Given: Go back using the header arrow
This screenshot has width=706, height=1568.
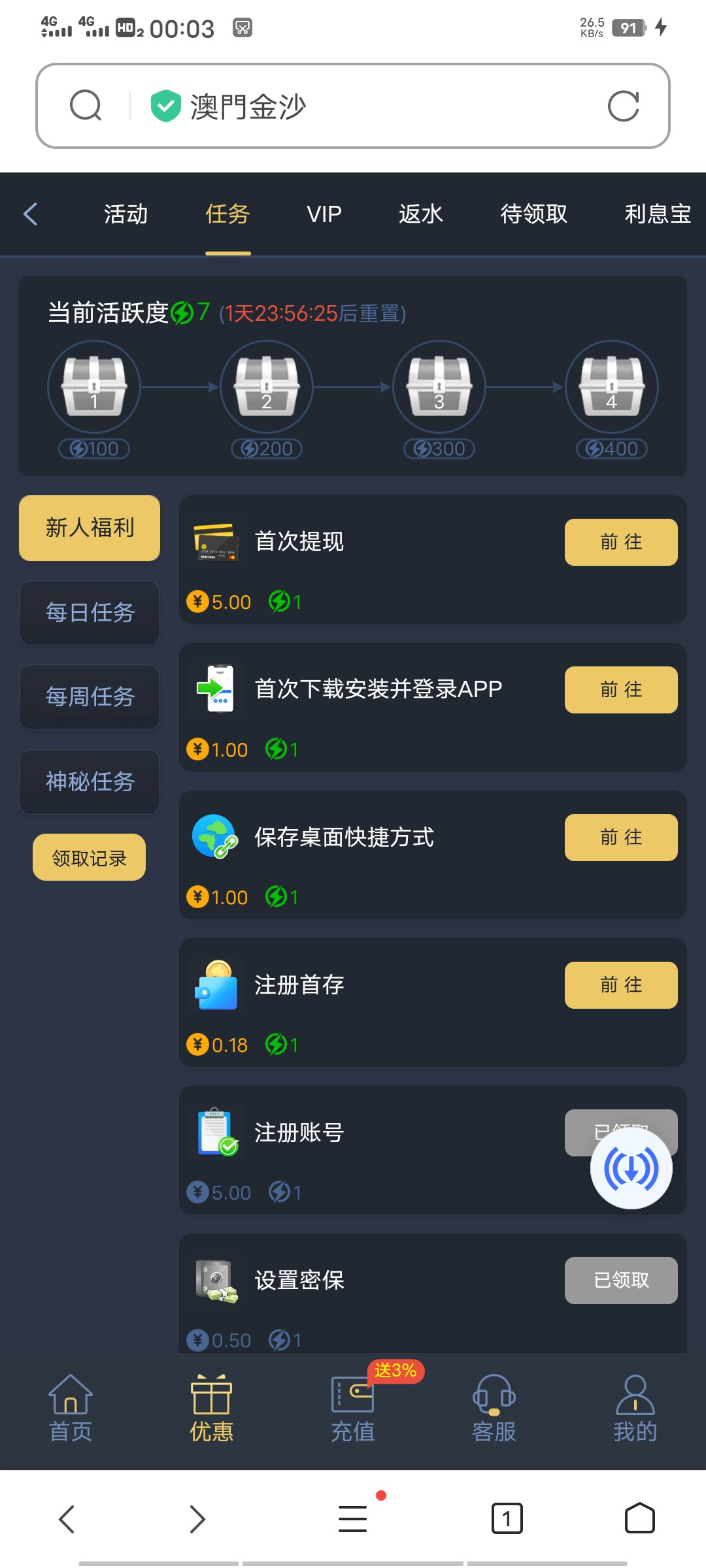Looking at the screenshot, I should click(x=31, y=214).
